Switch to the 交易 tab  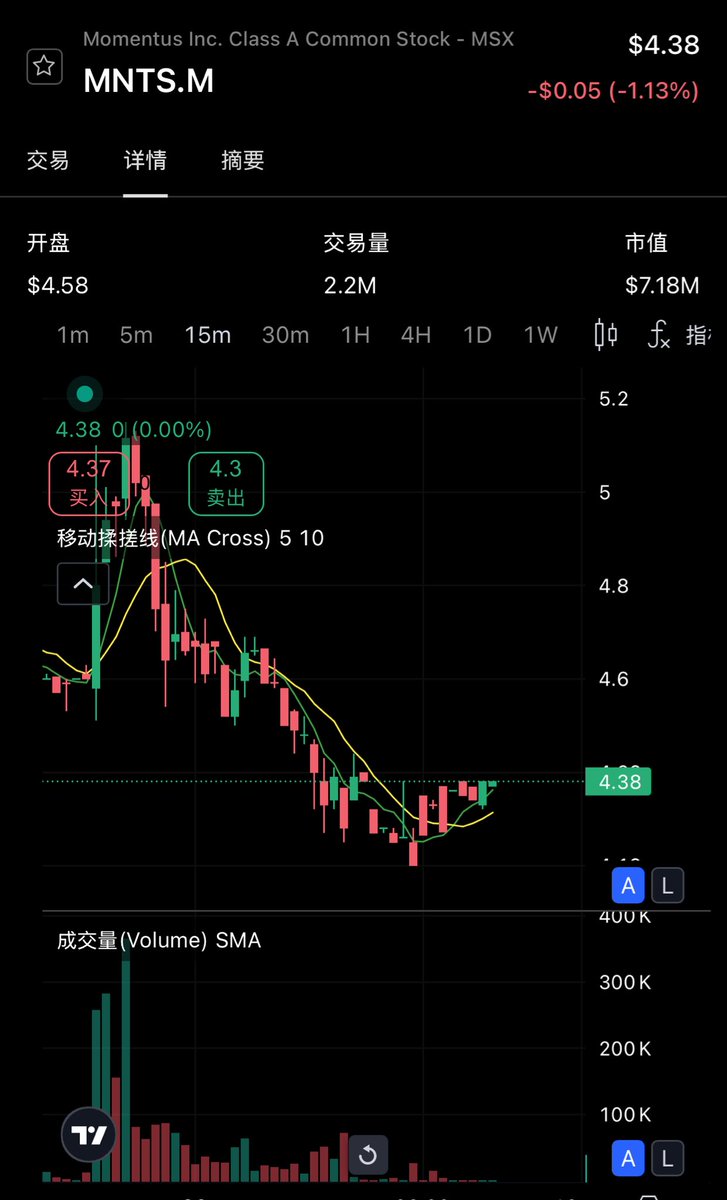point(48,160)
